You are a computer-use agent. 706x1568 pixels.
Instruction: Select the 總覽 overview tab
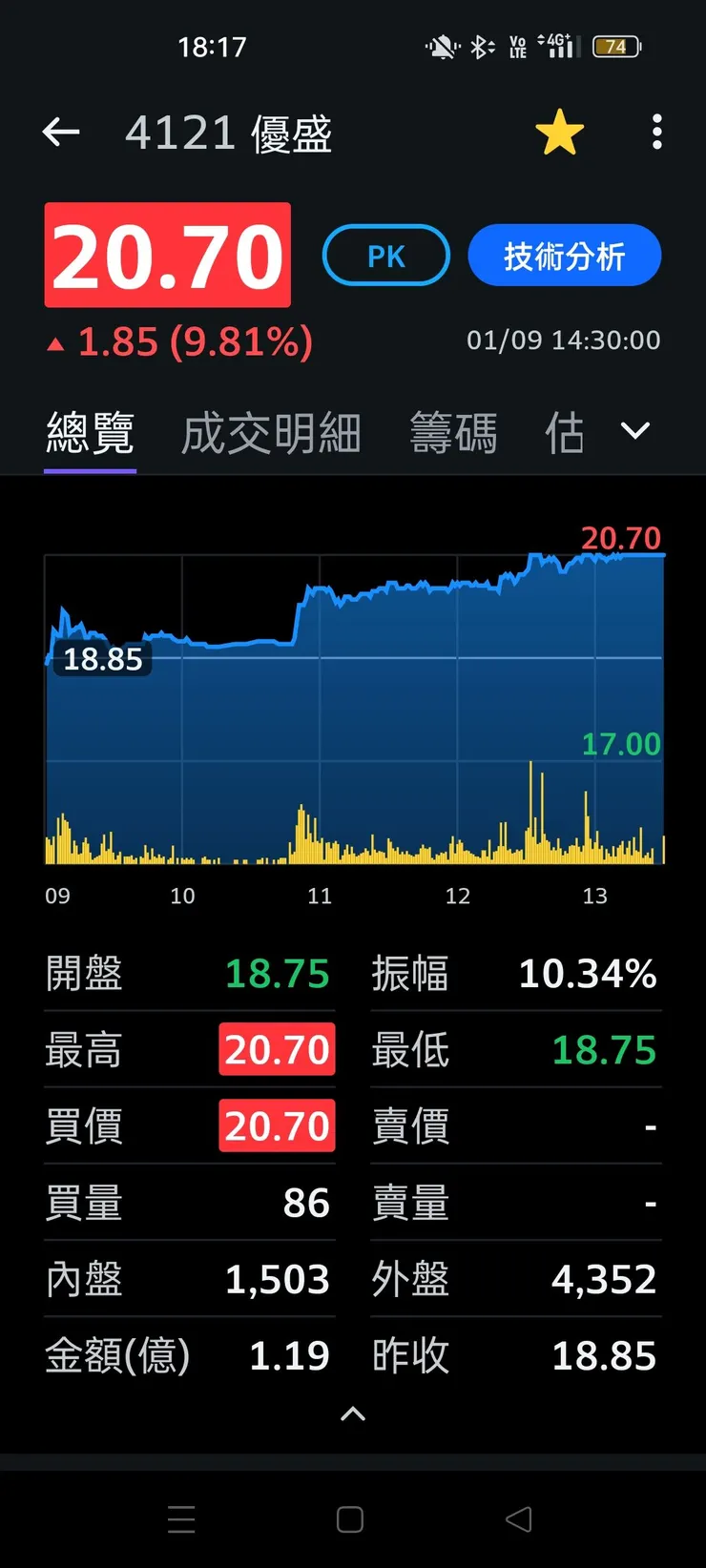click(x=89, y=431)
